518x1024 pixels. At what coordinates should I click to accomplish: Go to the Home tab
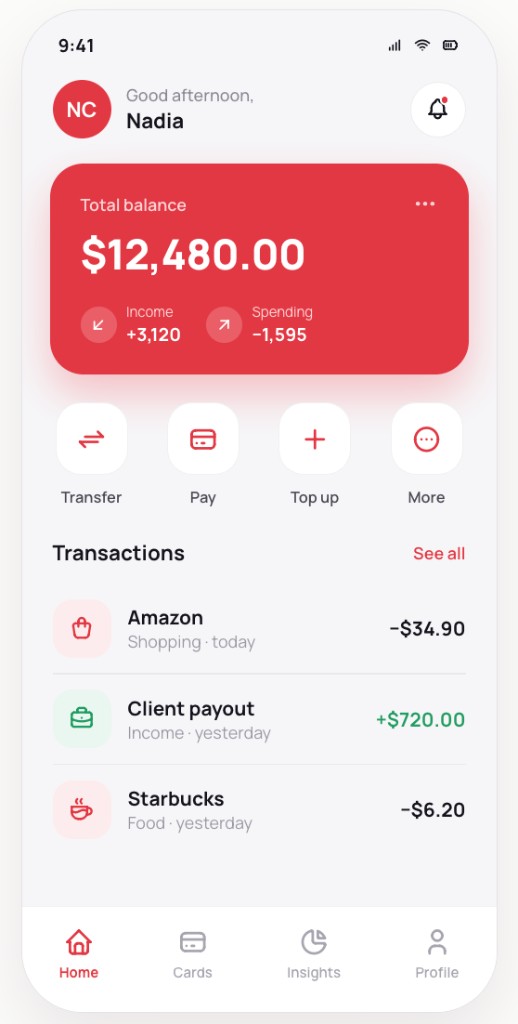(x=79, y=954)
